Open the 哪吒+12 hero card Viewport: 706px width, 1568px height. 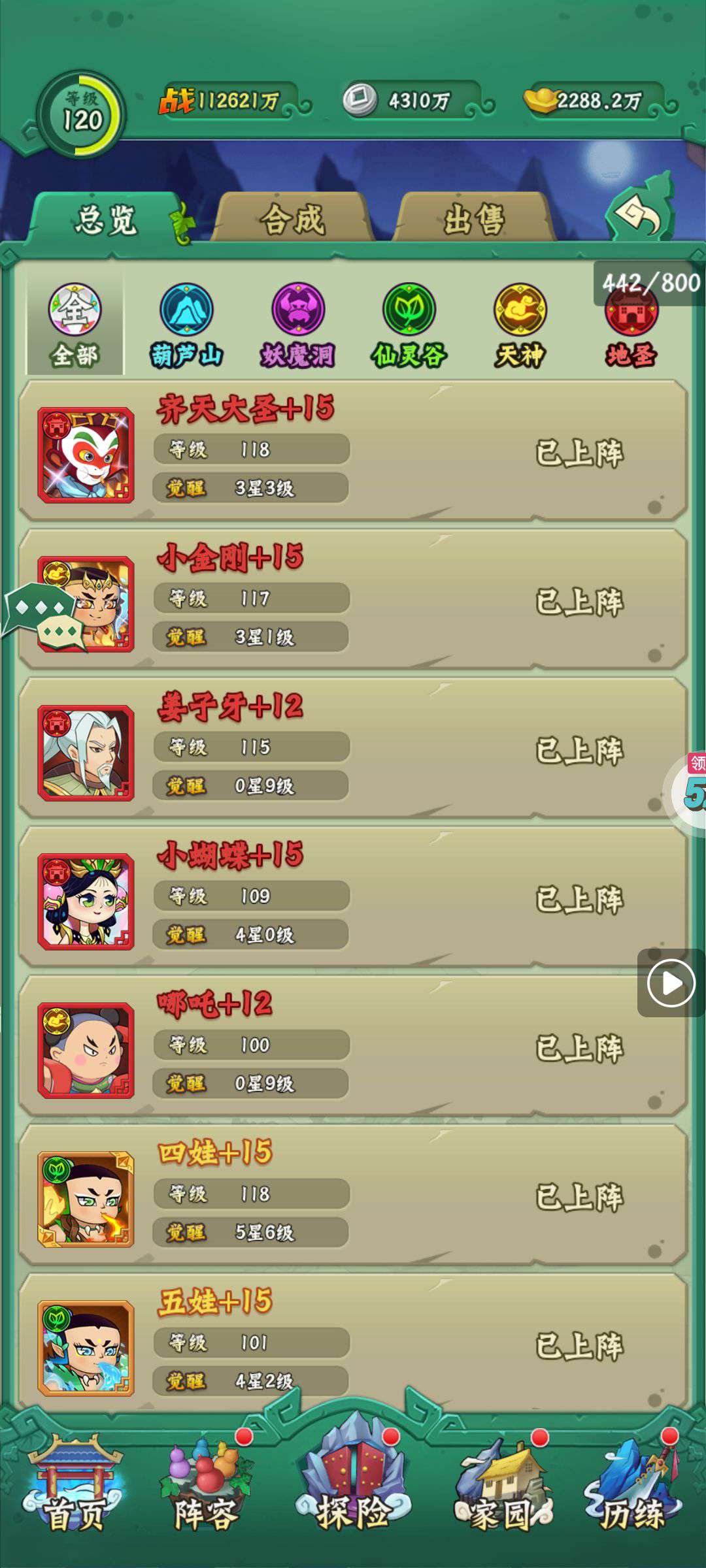pos(353,1046)
